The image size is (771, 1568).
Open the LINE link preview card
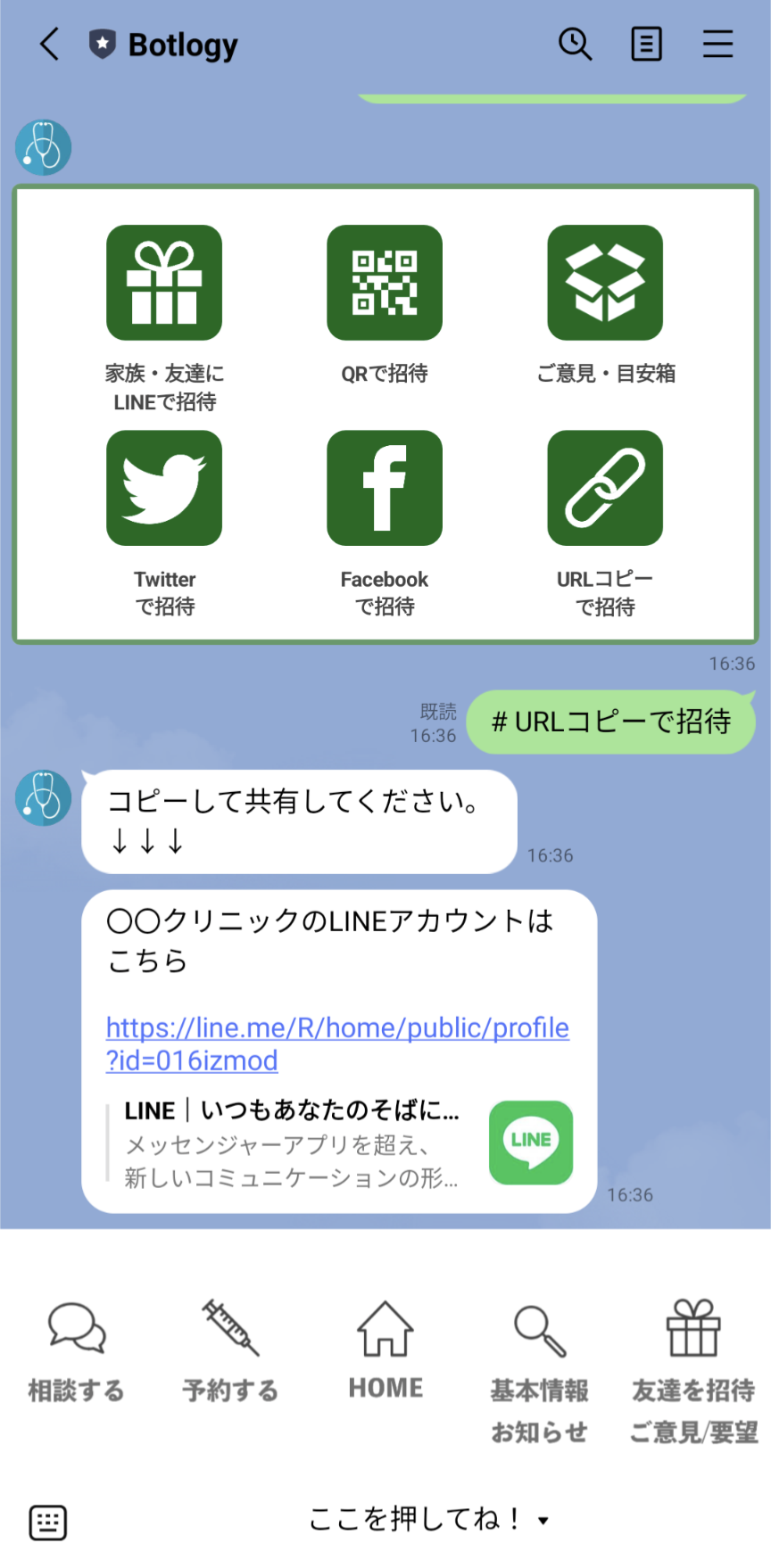pyautogui.click(x=339, y=1143)
